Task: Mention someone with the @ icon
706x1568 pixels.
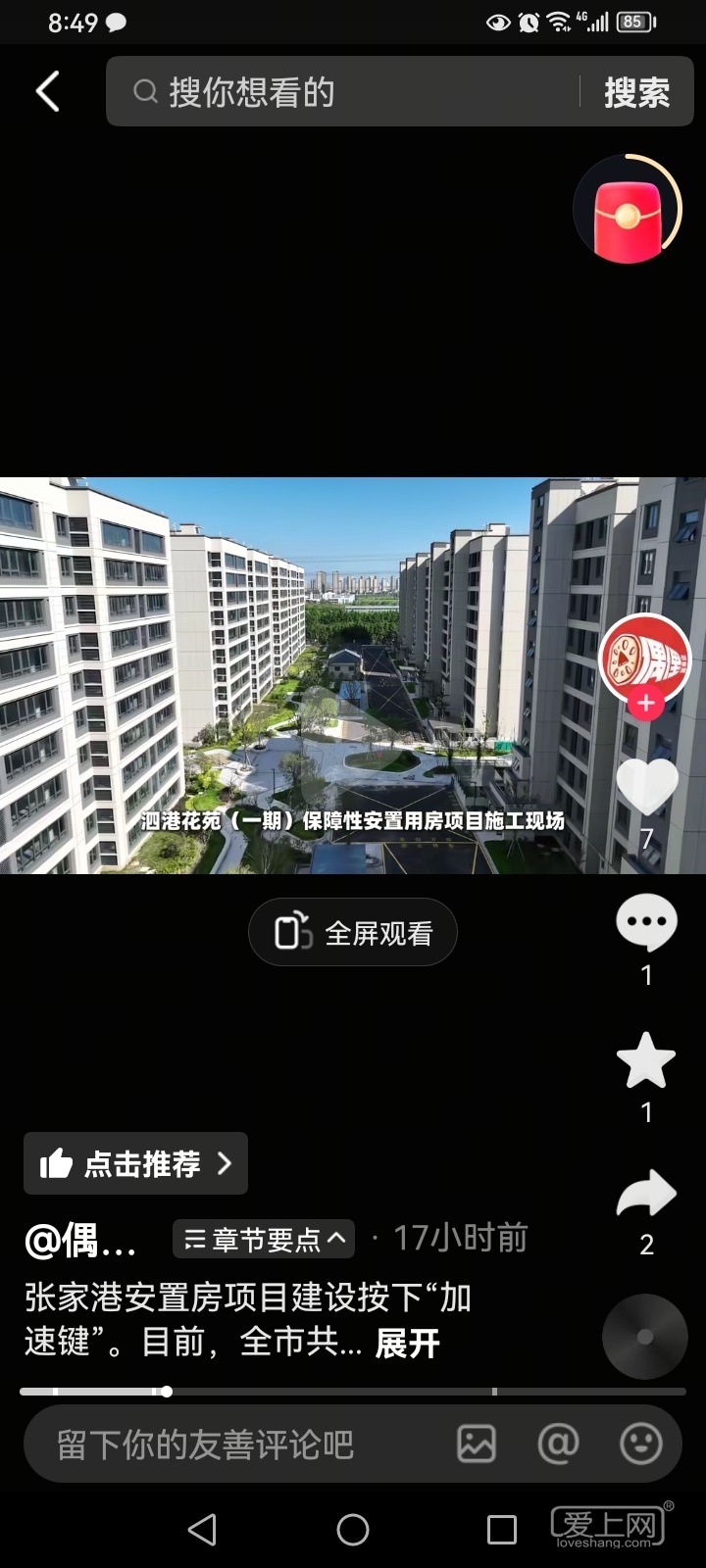Action: pos(558,1444)
